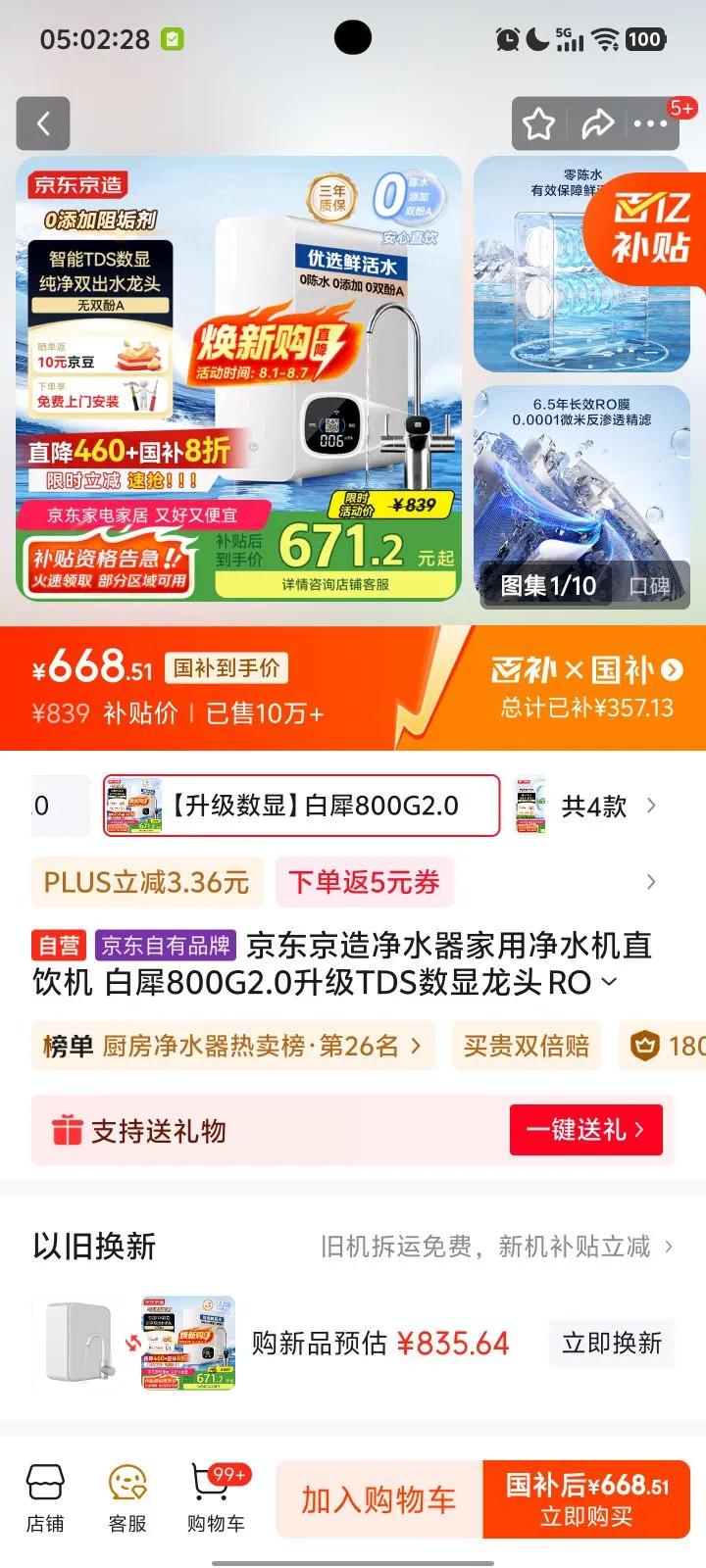Tap the more options icon with 5+ badge

click(x=652, y=123)
